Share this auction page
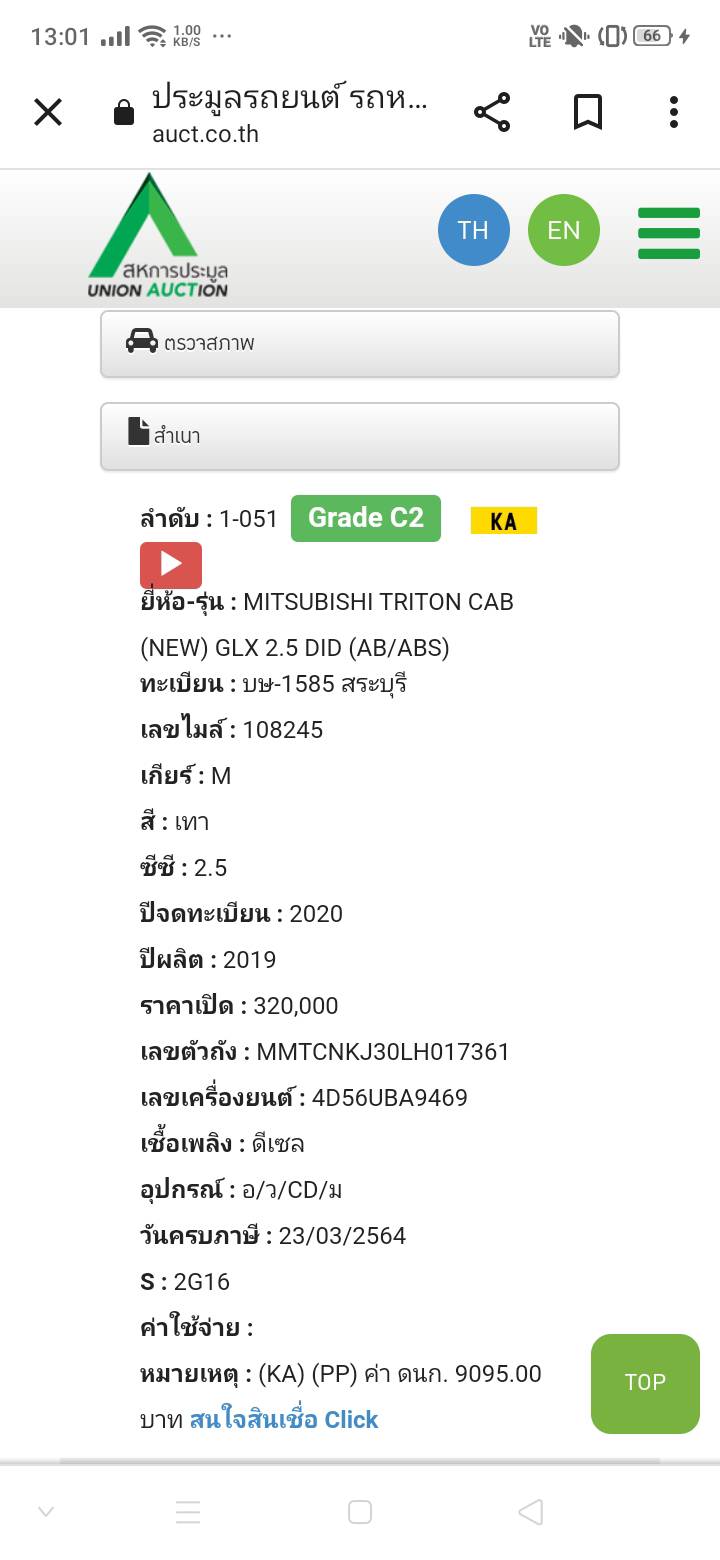The image size is (720, 1560). 491,112
